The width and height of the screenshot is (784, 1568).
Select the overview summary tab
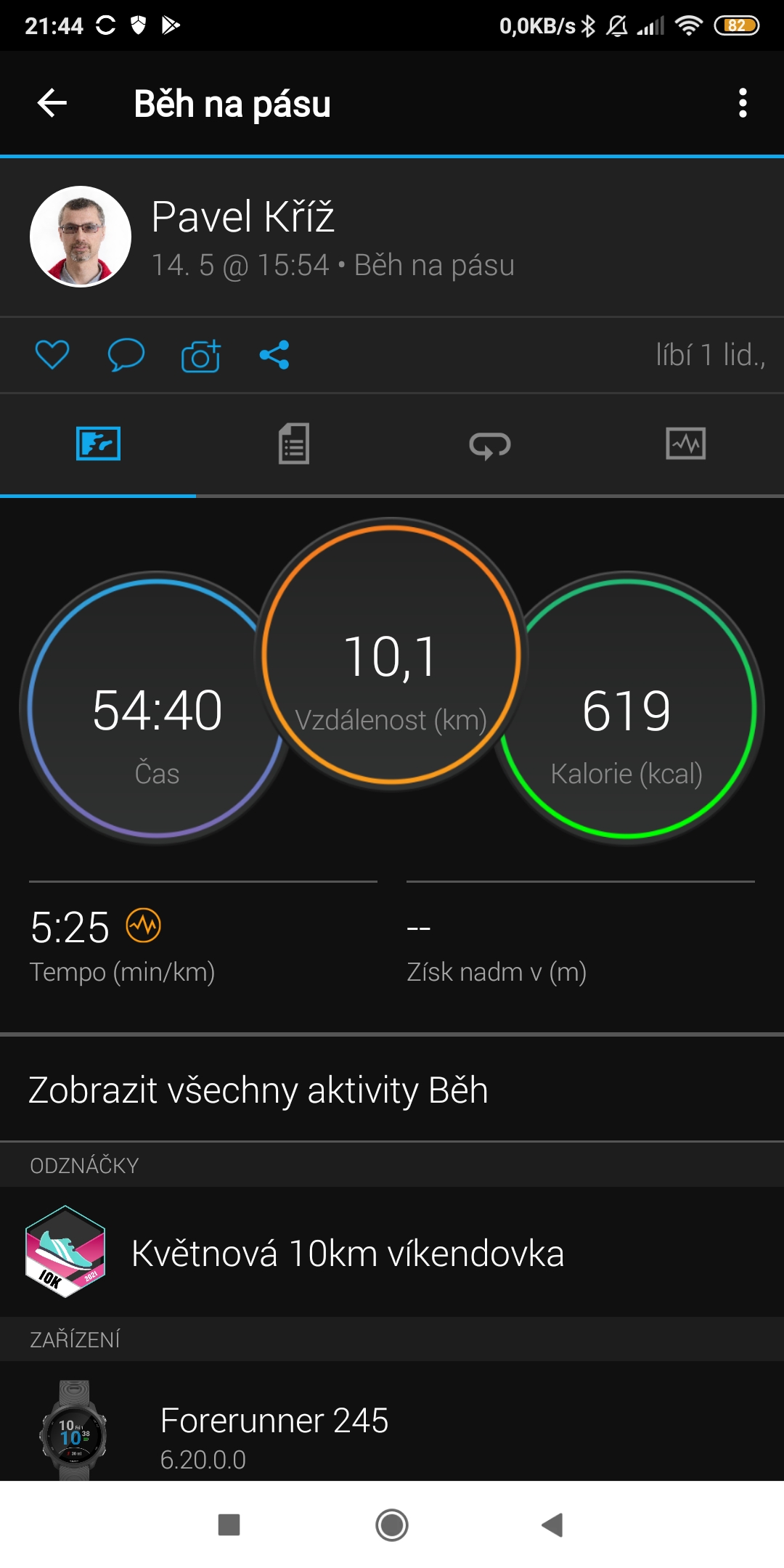pos(98,444)
